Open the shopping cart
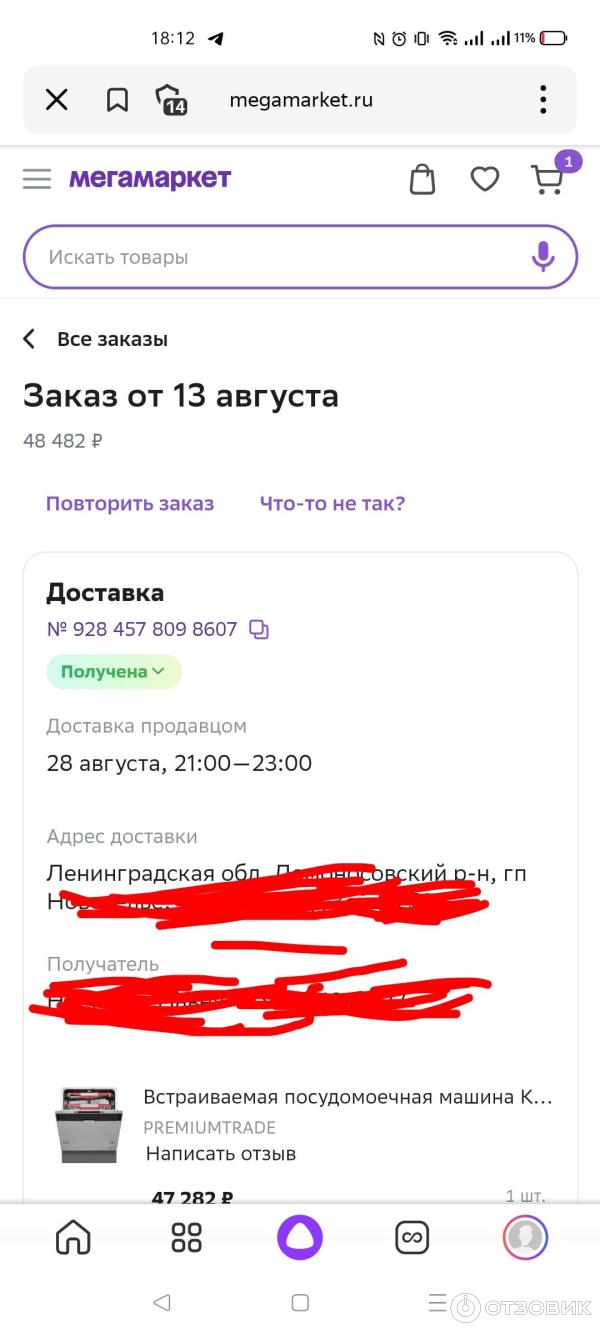The height and width of the screenshot is (1333, 600). 547,179
